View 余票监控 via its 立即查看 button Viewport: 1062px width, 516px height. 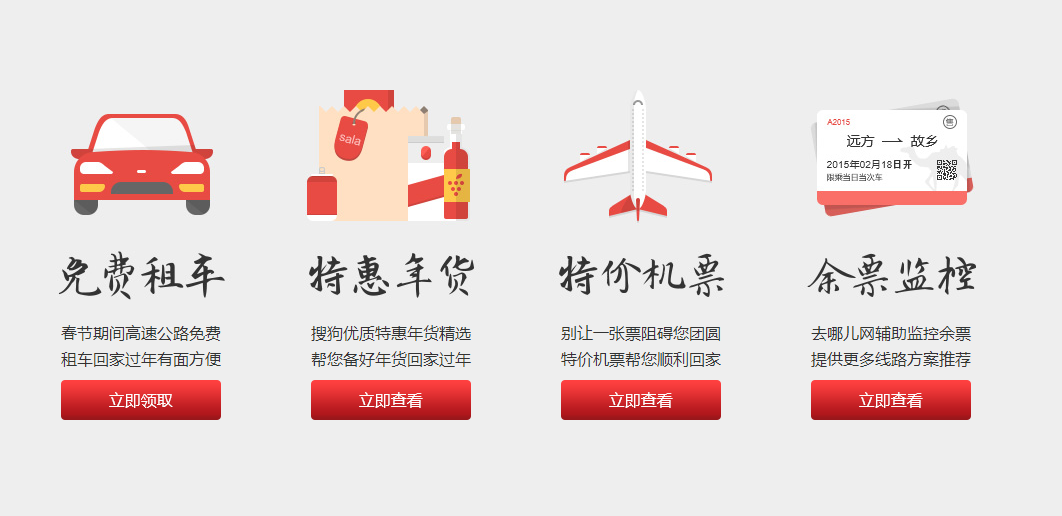click(x=891, y=400)
